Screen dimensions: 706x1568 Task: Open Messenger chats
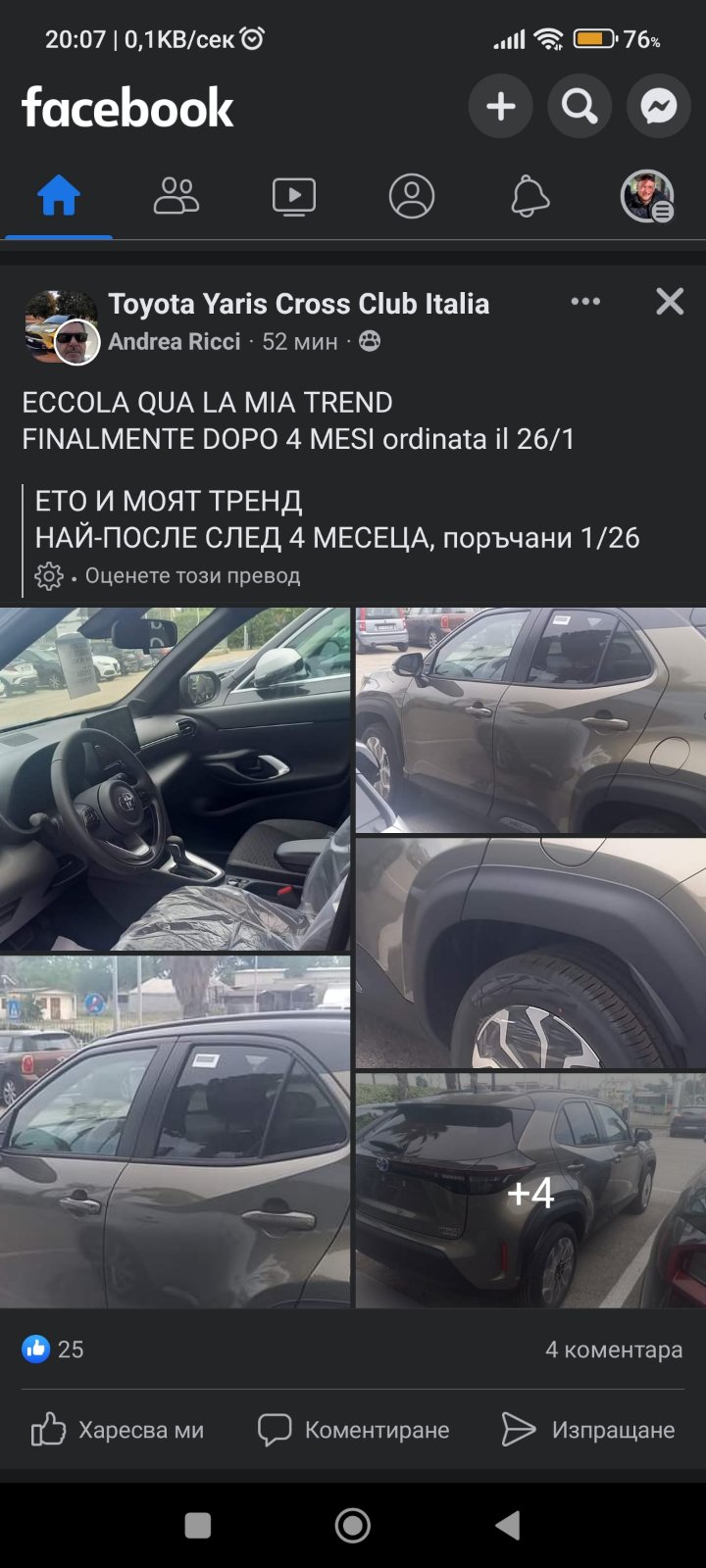(x=659, y=106)
